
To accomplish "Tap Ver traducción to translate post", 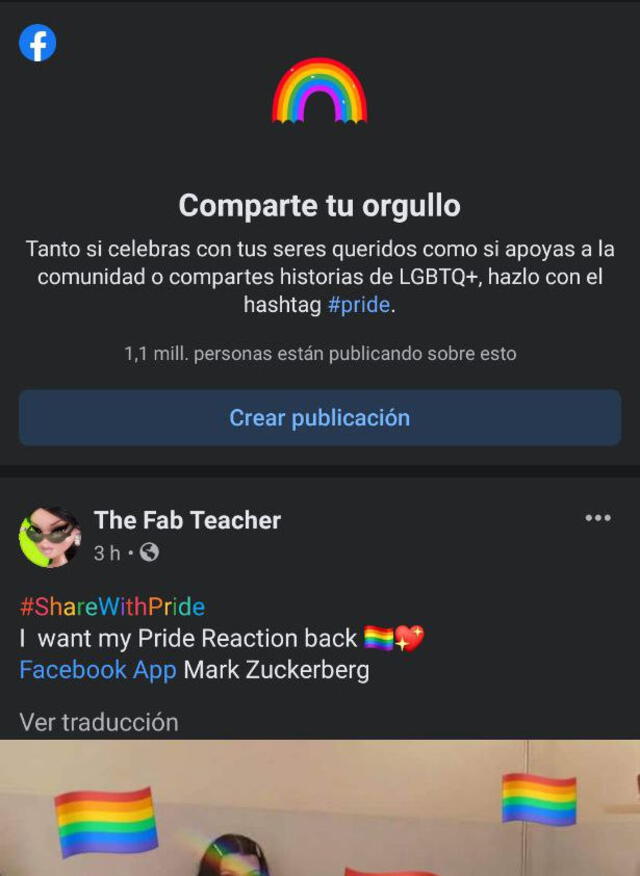I will (99, 722).
